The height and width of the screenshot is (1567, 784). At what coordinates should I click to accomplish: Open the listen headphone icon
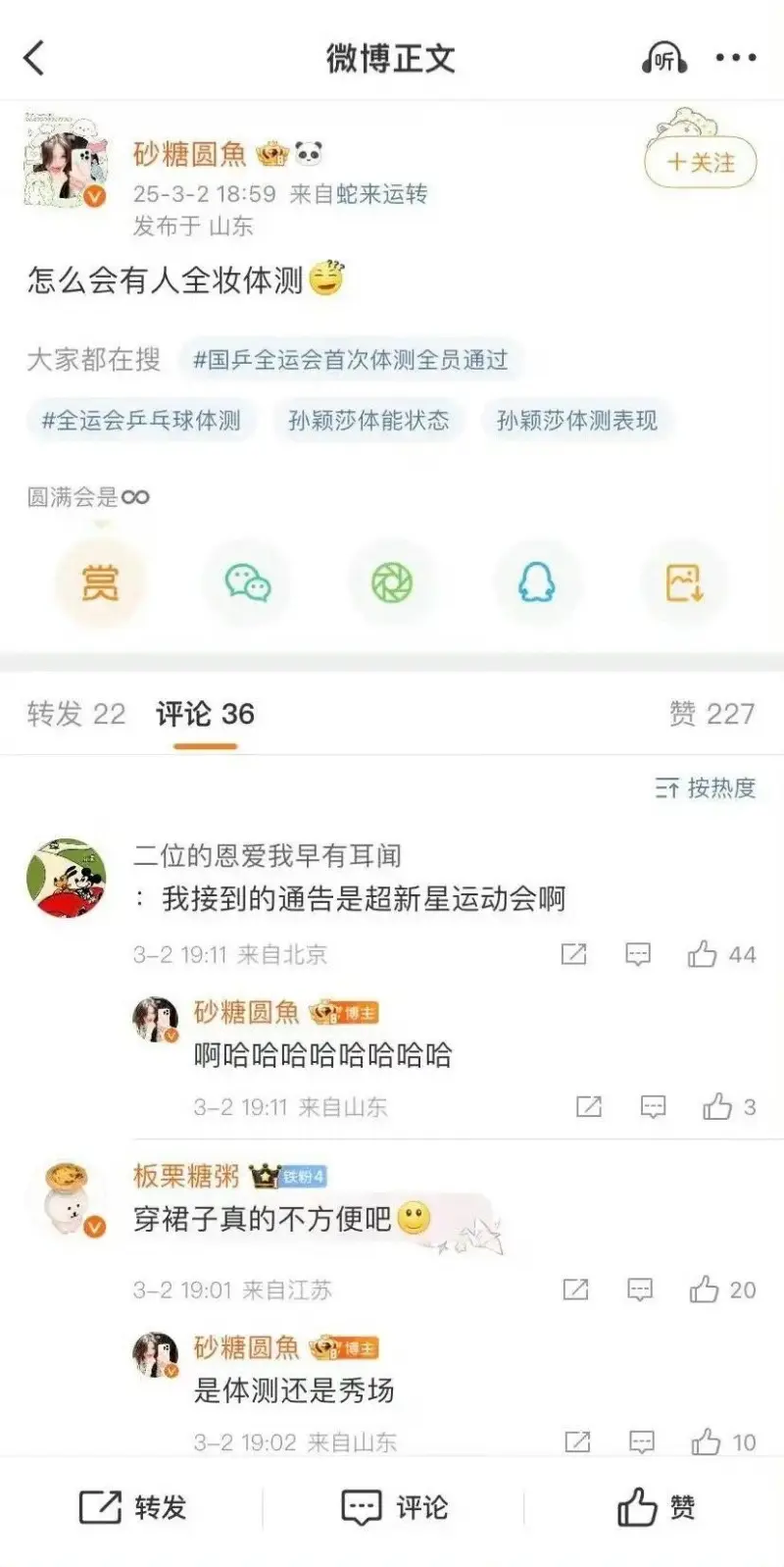(663, 59)
